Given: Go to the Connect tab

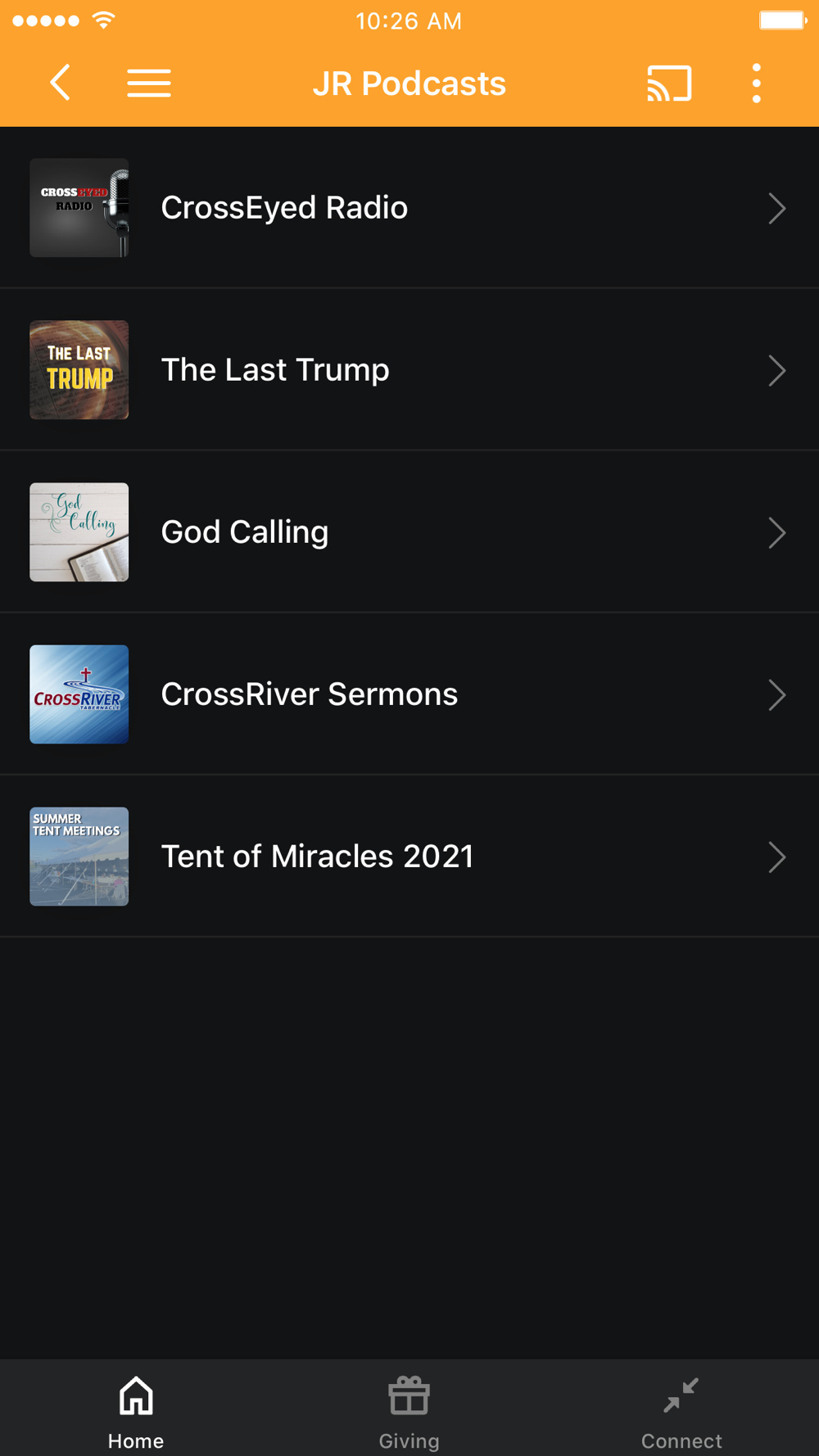Looking at the screenshot, I should coord(681,1412).
